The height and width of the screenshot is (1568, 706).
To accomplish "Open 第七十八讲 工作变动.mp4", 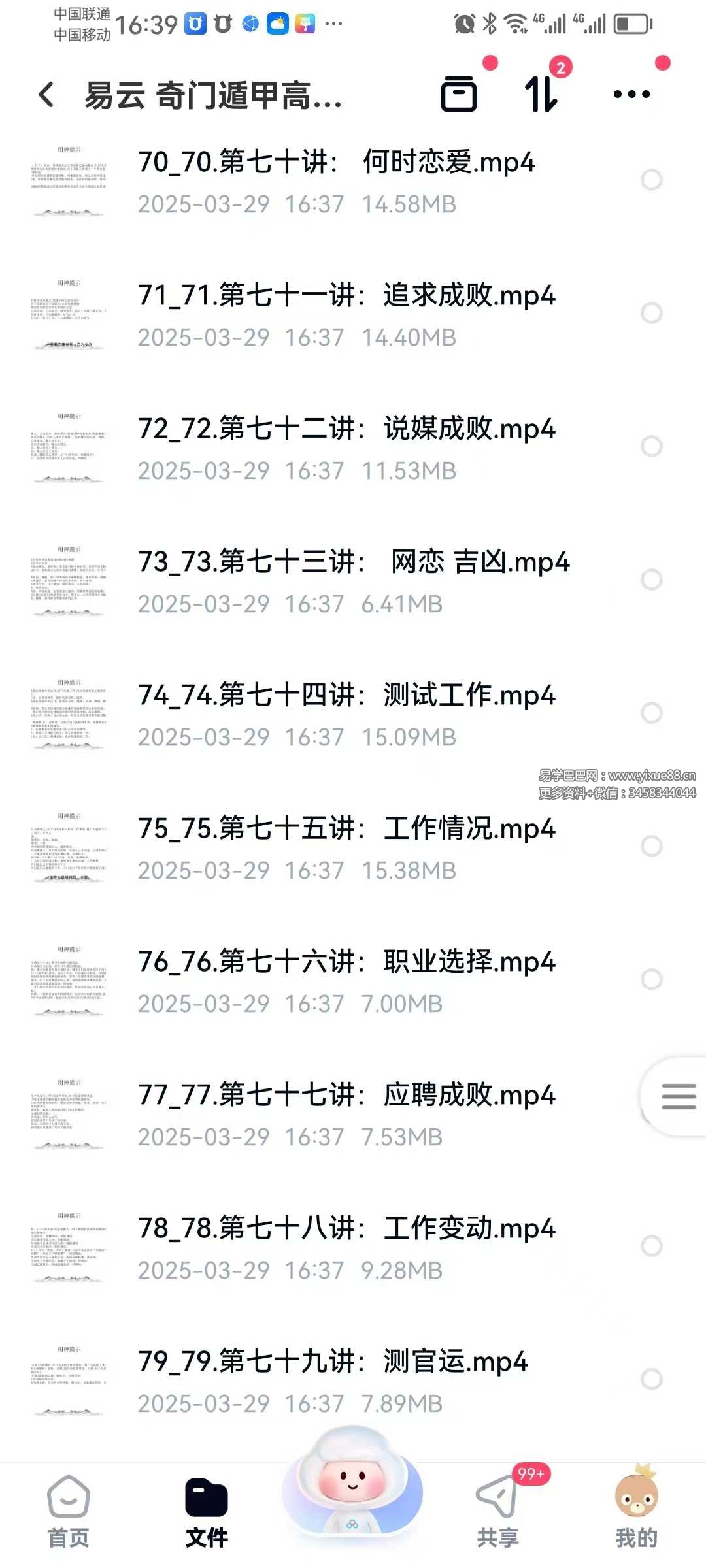I will coord(346,1228).
